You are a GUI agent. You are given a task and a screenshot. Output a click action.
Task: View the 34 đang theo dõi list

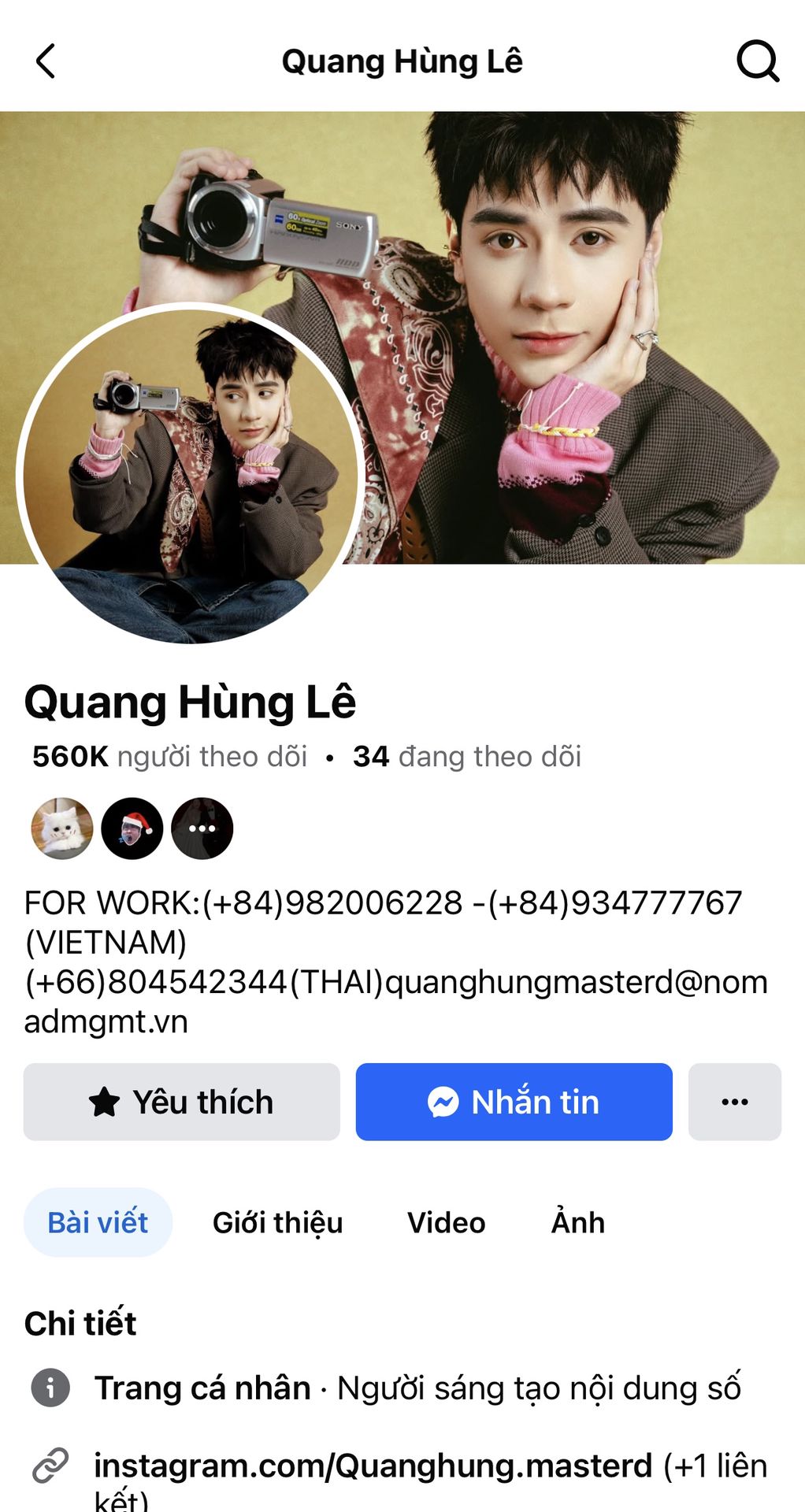click(467, 756)
